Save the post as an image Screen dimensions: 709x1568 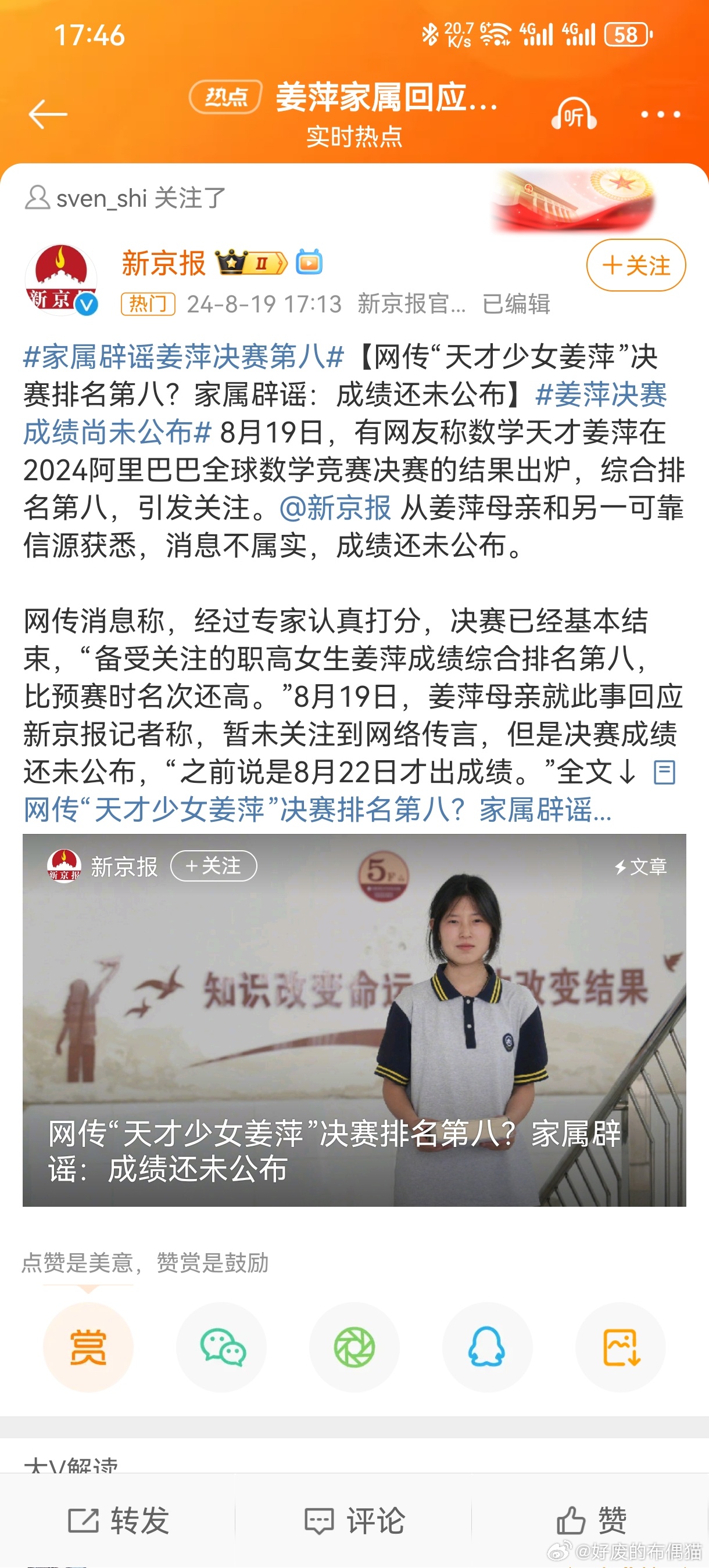click(x=620, y=1347)
